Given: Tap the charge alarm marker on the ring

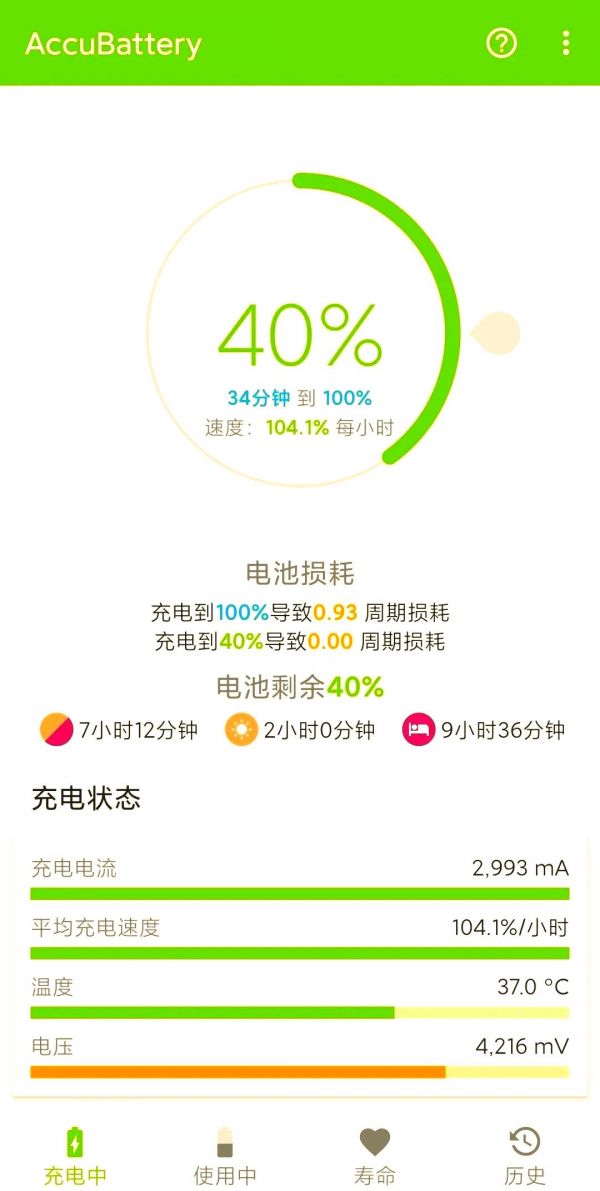Looking at the screenshot, I should point(495,333).
